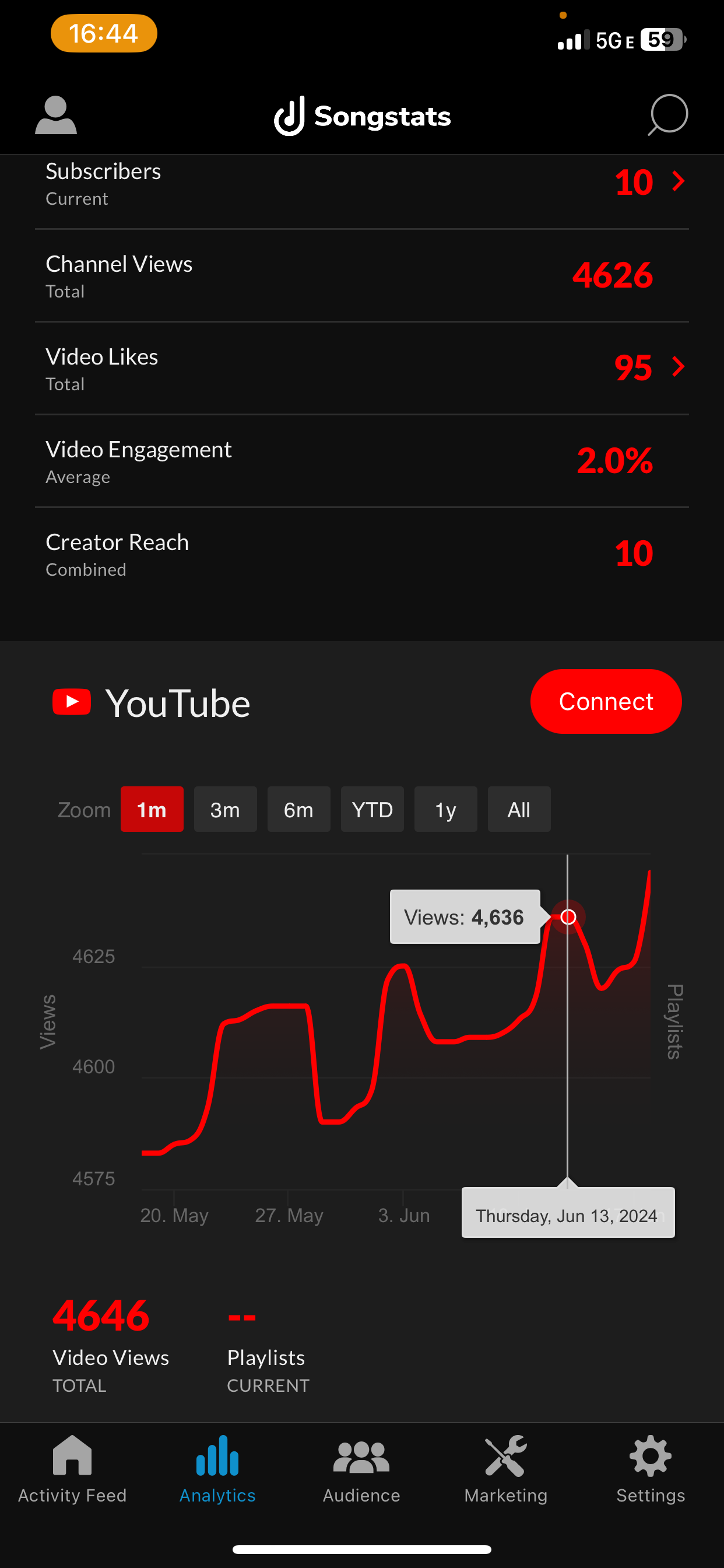Switch to the Settings tab

click(651, 1469)
